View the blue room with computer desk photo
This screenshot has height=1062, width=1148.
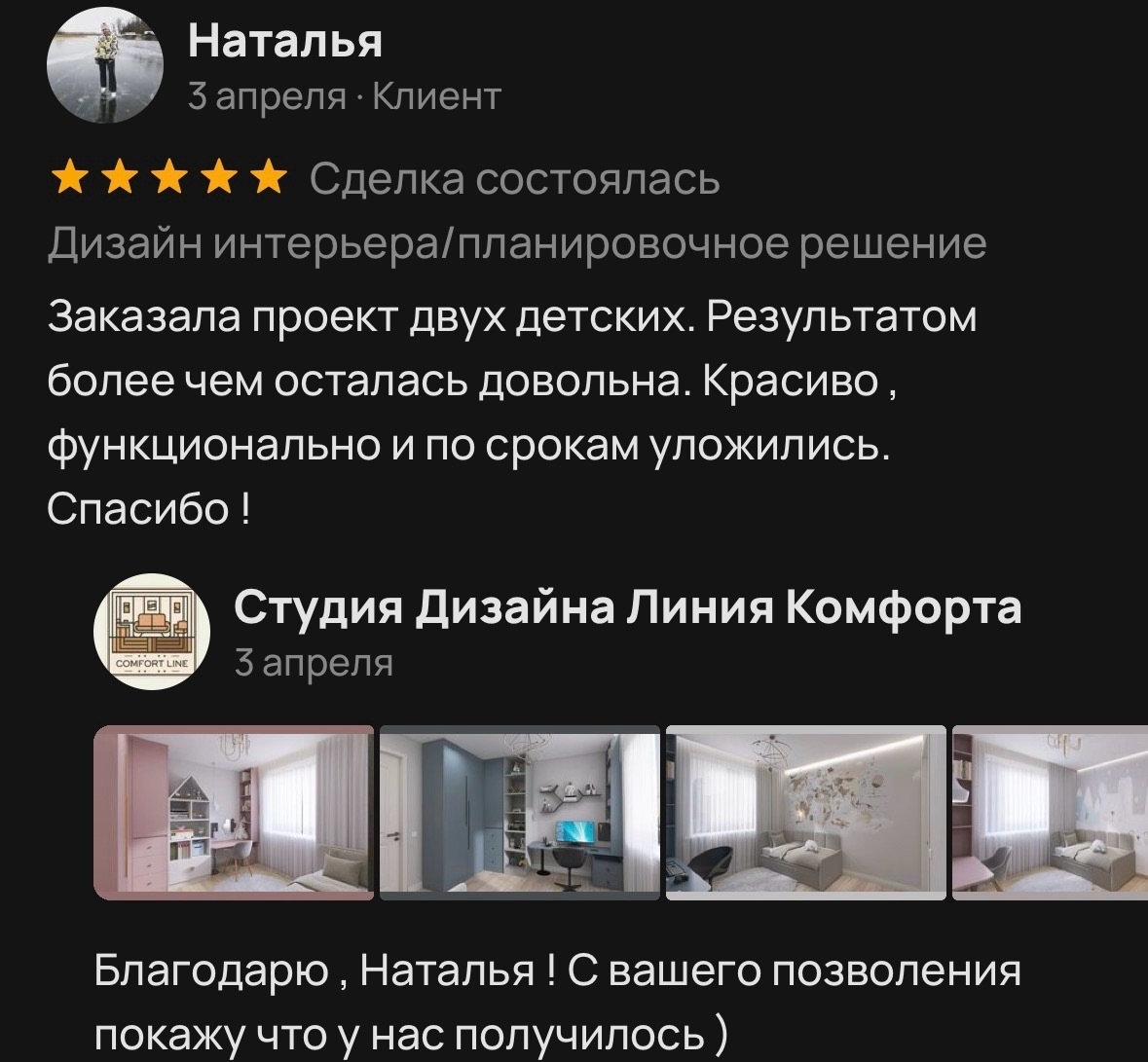coord(519,812)
